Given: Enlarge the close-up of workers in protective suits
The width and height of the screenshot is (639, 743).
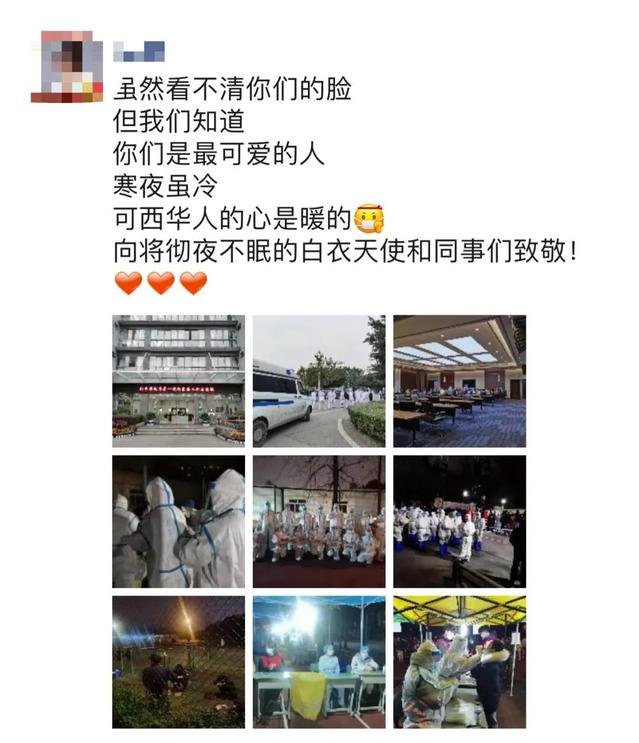Looking at the screenshot, I should tap(178, 521).
